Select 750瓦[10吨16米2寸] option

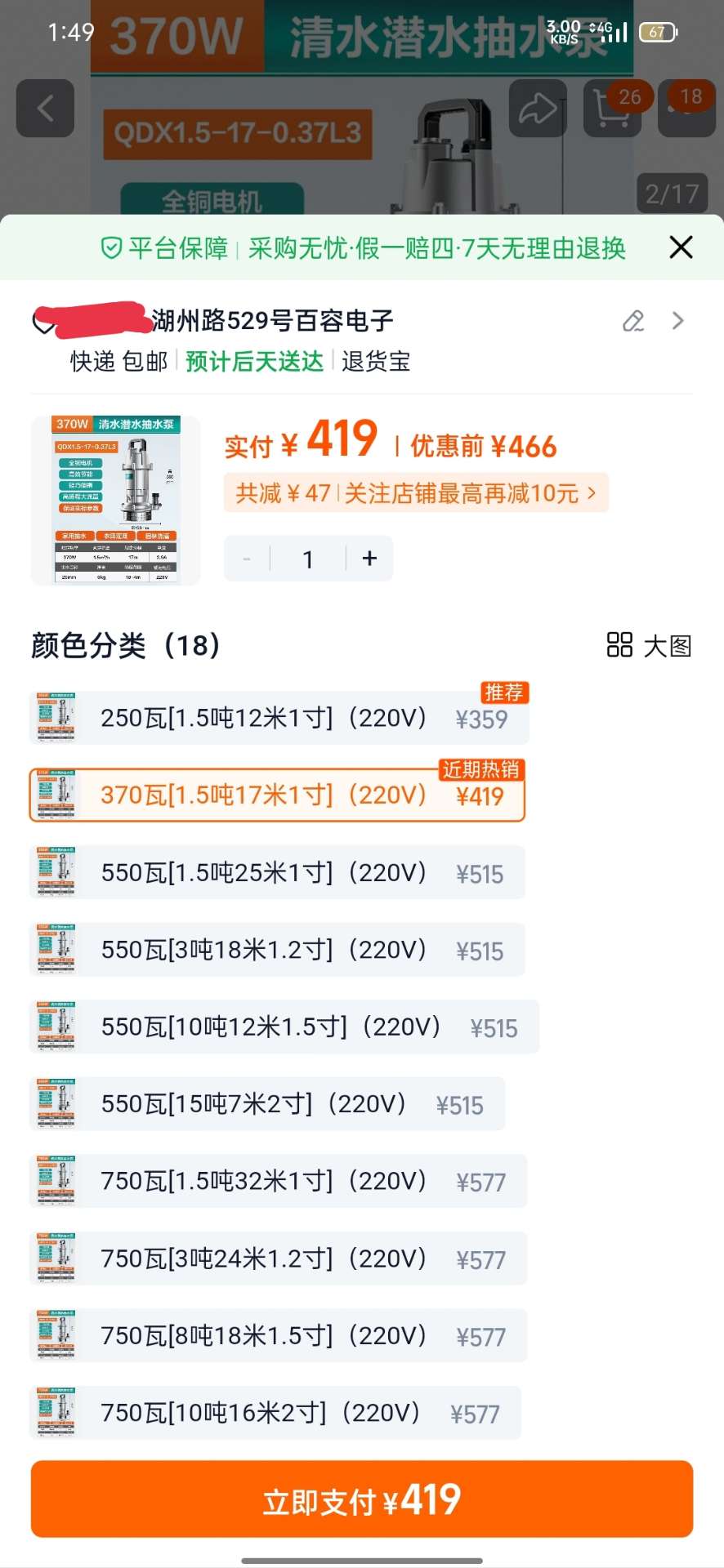click(x=275, y=1413)
